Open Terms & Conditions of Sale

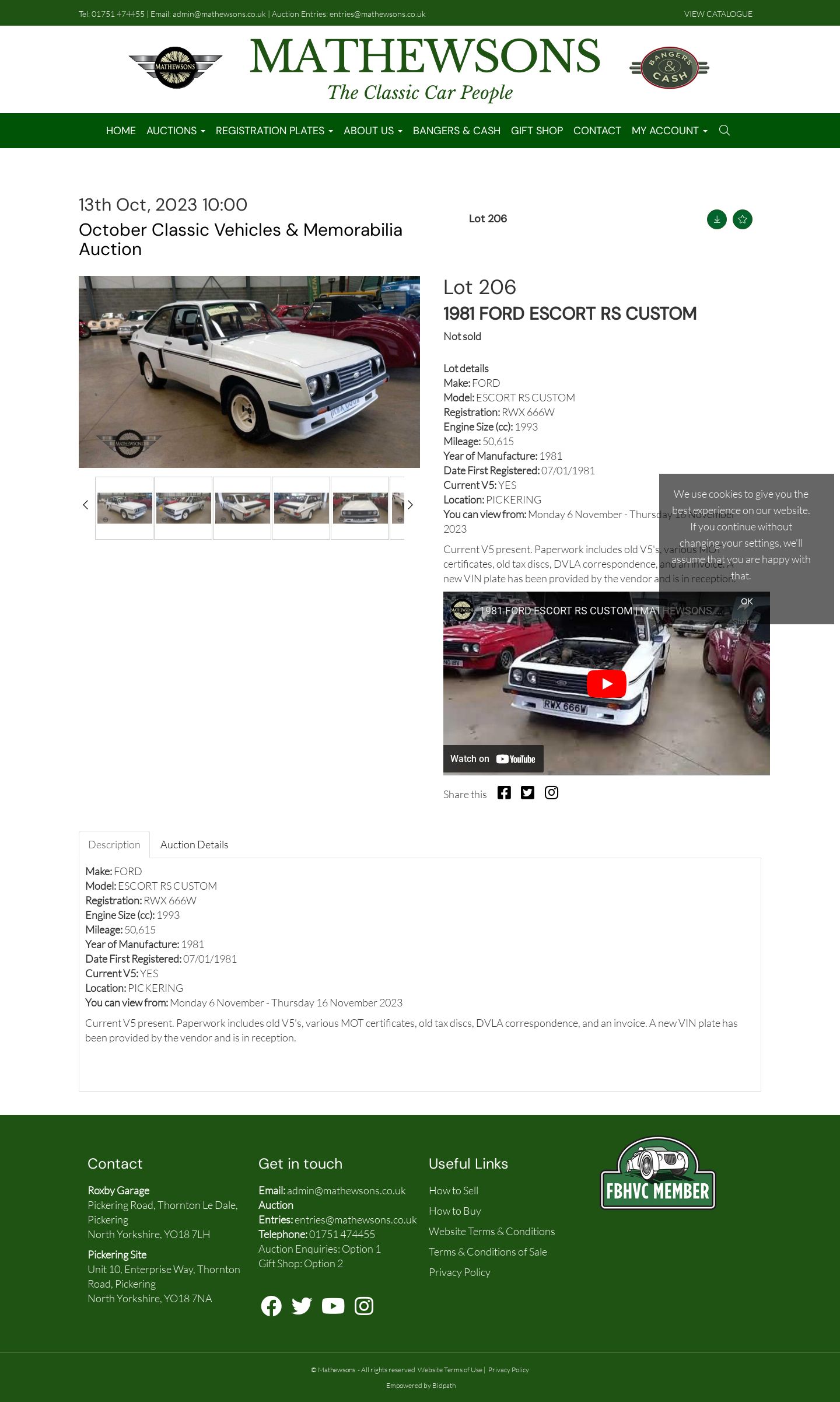coord(488,1252)
